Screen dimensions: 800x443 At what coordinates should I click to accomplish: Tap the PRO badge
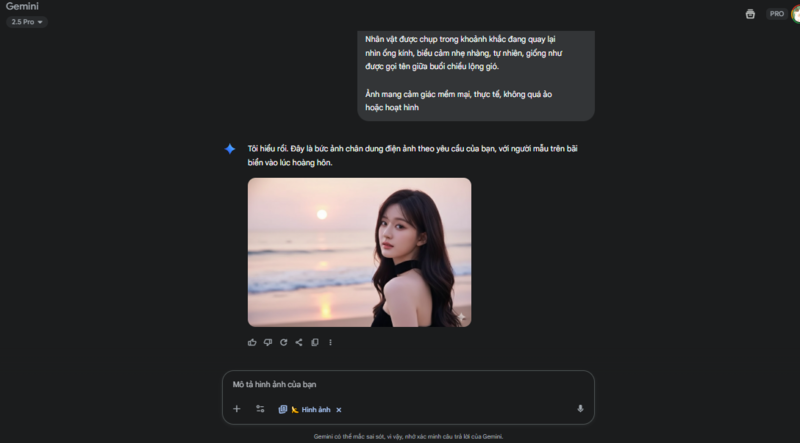point(776,14)
